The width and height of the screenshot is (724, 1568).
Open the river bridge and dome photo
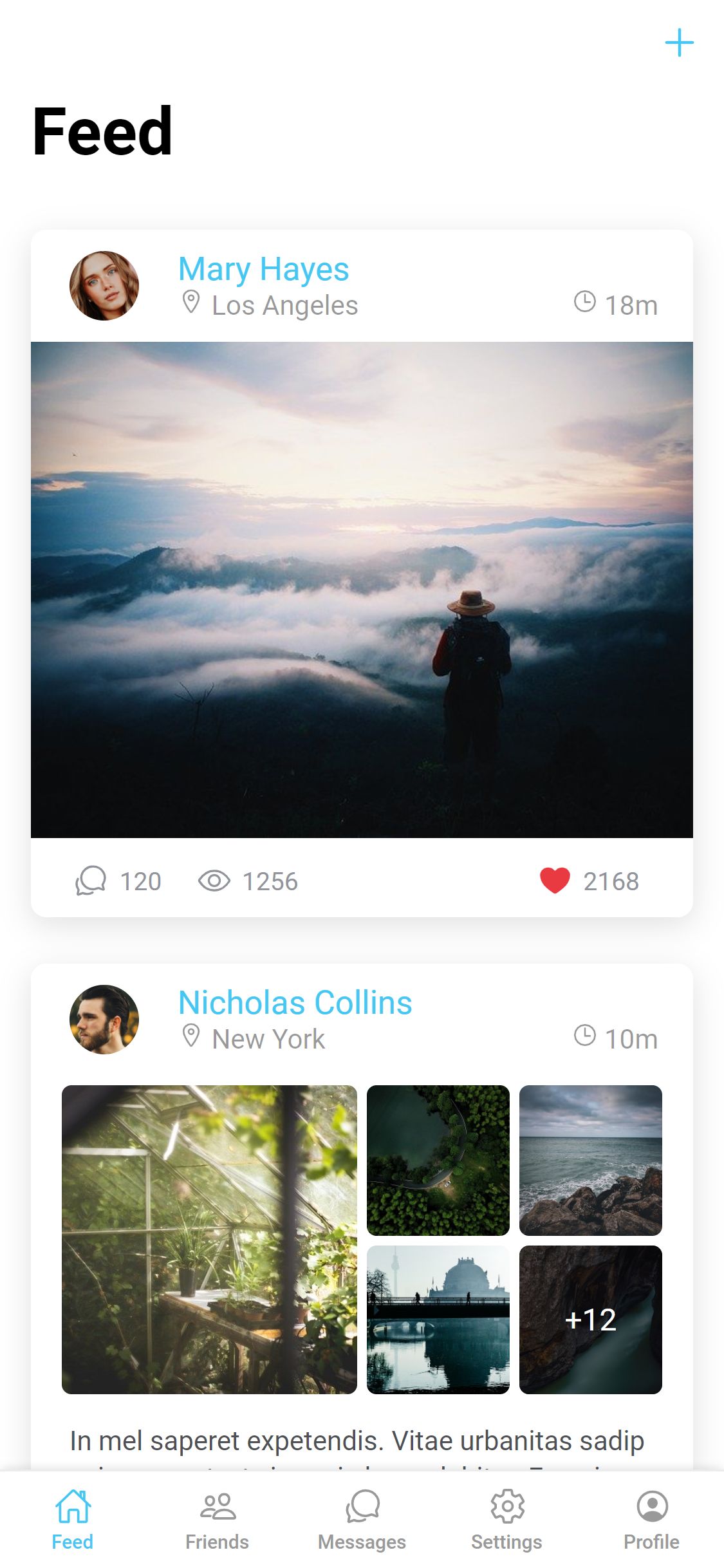438,1320
